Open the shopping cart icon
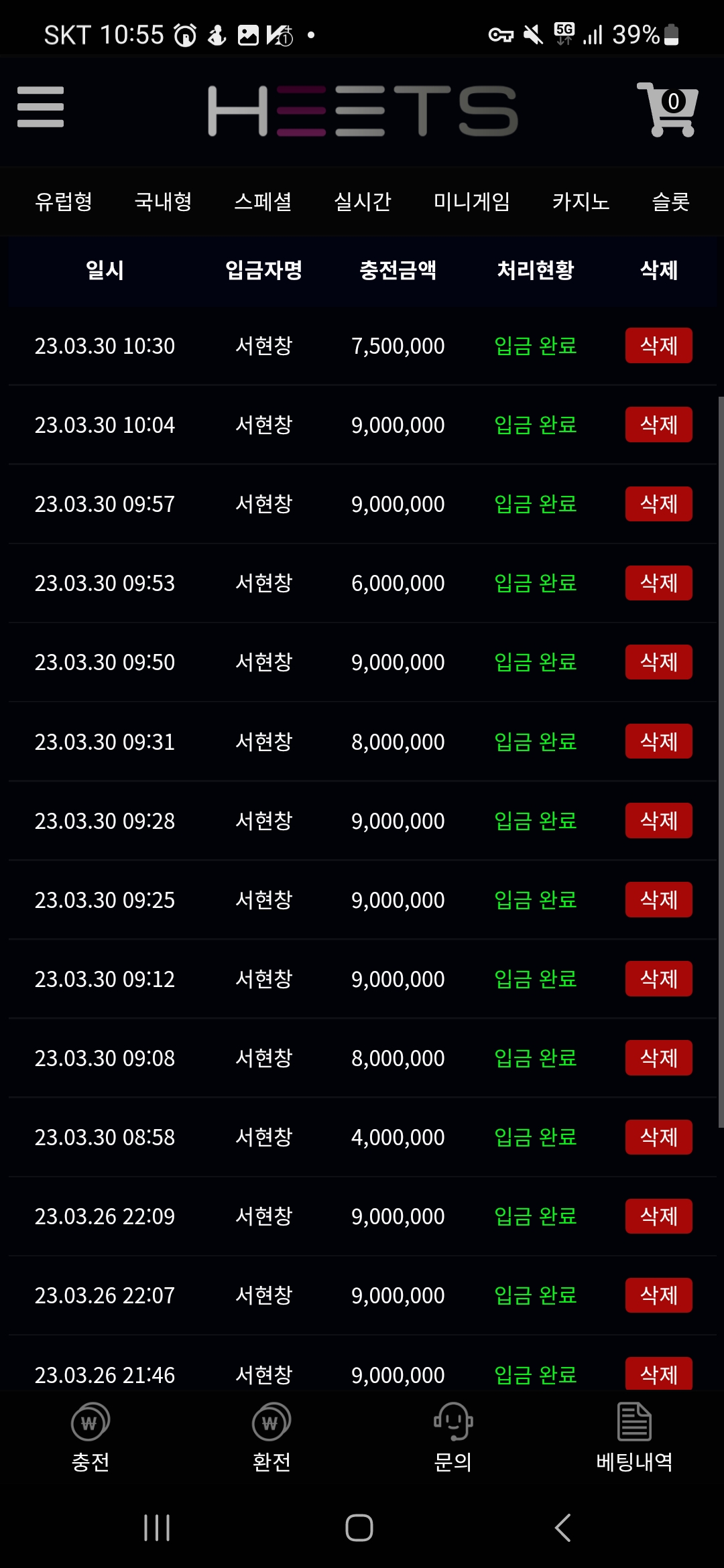 pos(668,109)
